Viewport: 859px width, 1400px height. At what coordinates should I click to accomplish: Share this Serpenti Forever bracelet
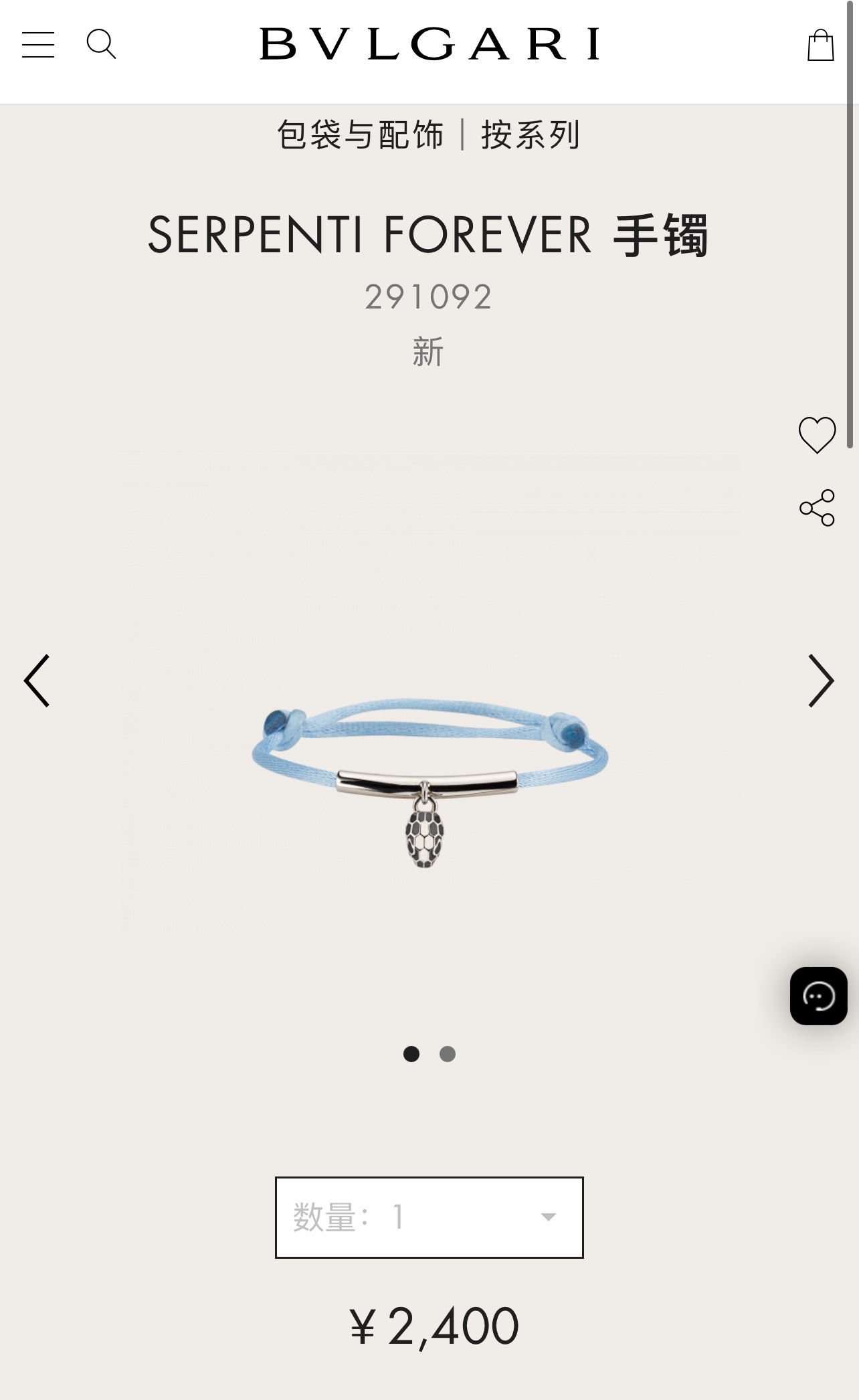[x=817, y=508]
